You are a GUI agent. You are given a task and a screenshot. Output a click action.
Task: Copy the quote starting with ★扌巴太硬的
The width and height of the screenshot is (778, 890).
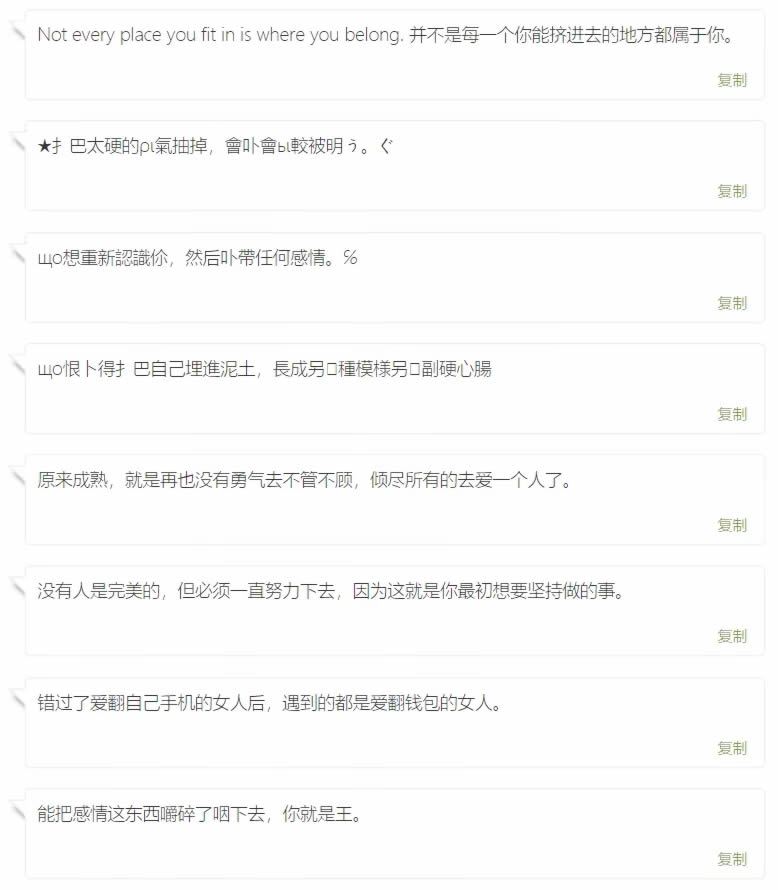732,191
